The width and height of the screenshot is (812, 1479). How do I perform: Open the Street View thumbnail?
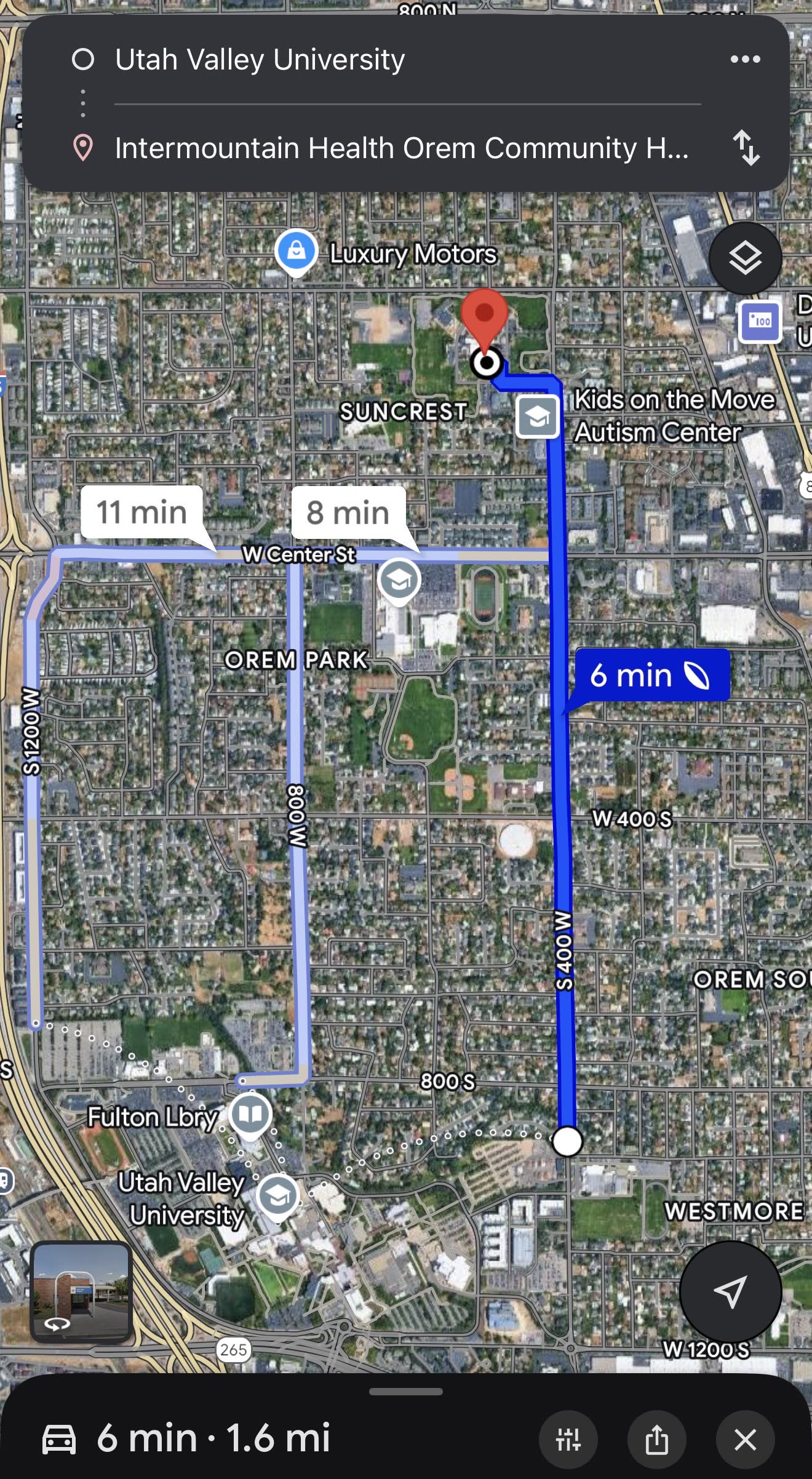pyautogui.click(x=81, y=1292)
